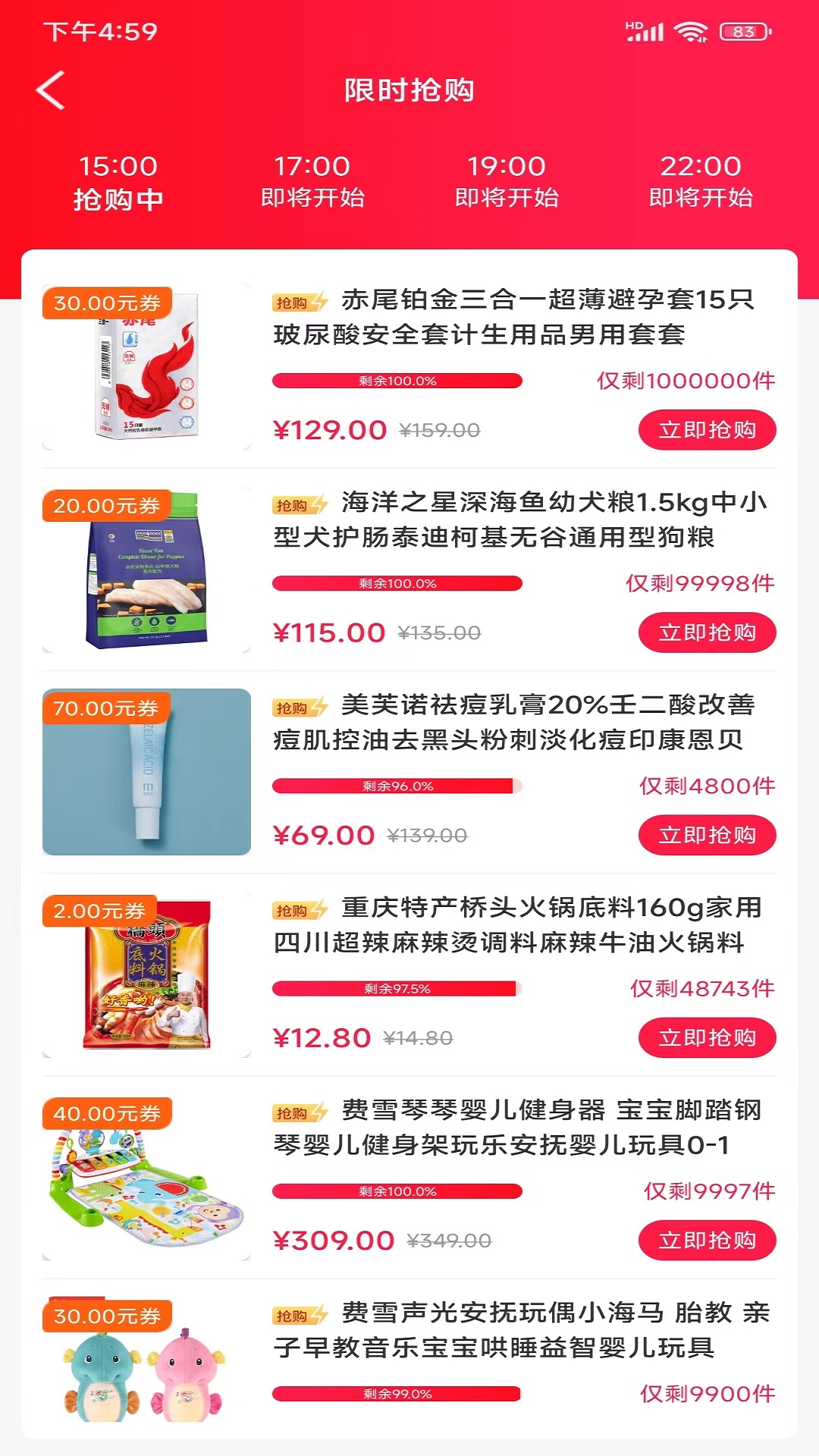This screenshot has width=819, height=1456.
Task: Open 美芙诺祛痘乳膏 product image
Action: click(x=146, y=772)
